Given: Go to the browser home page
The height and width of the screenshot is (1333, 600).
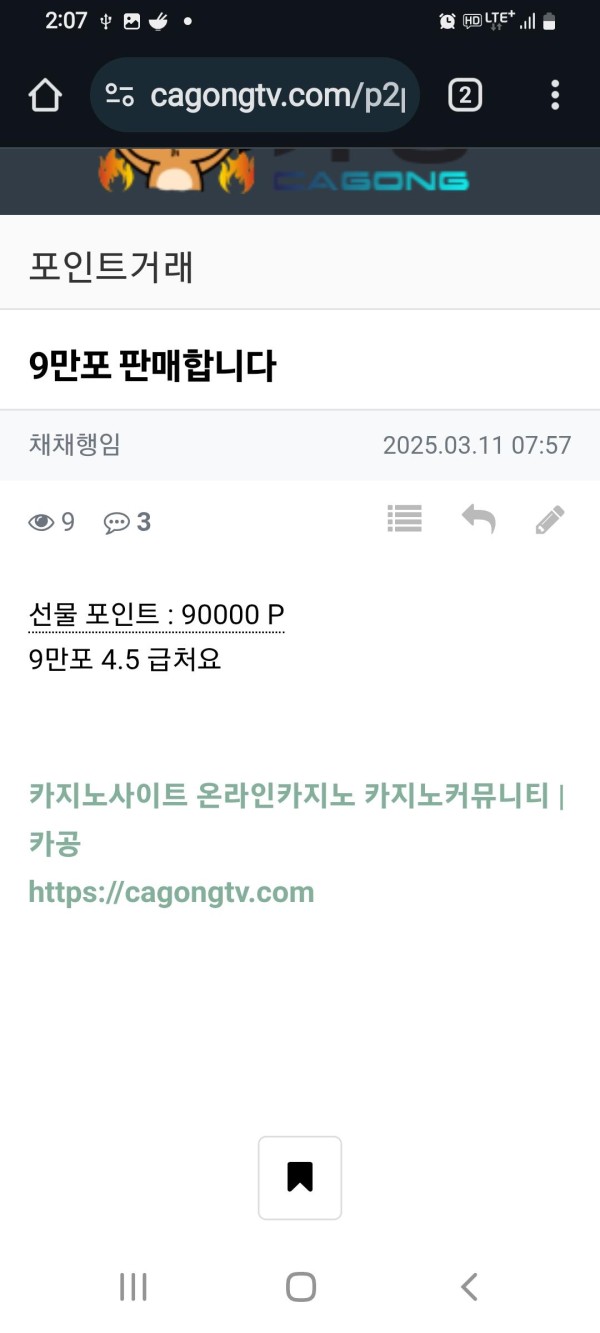Looking at the screenshot, I should pyautogui.click(x=45, y=96).
